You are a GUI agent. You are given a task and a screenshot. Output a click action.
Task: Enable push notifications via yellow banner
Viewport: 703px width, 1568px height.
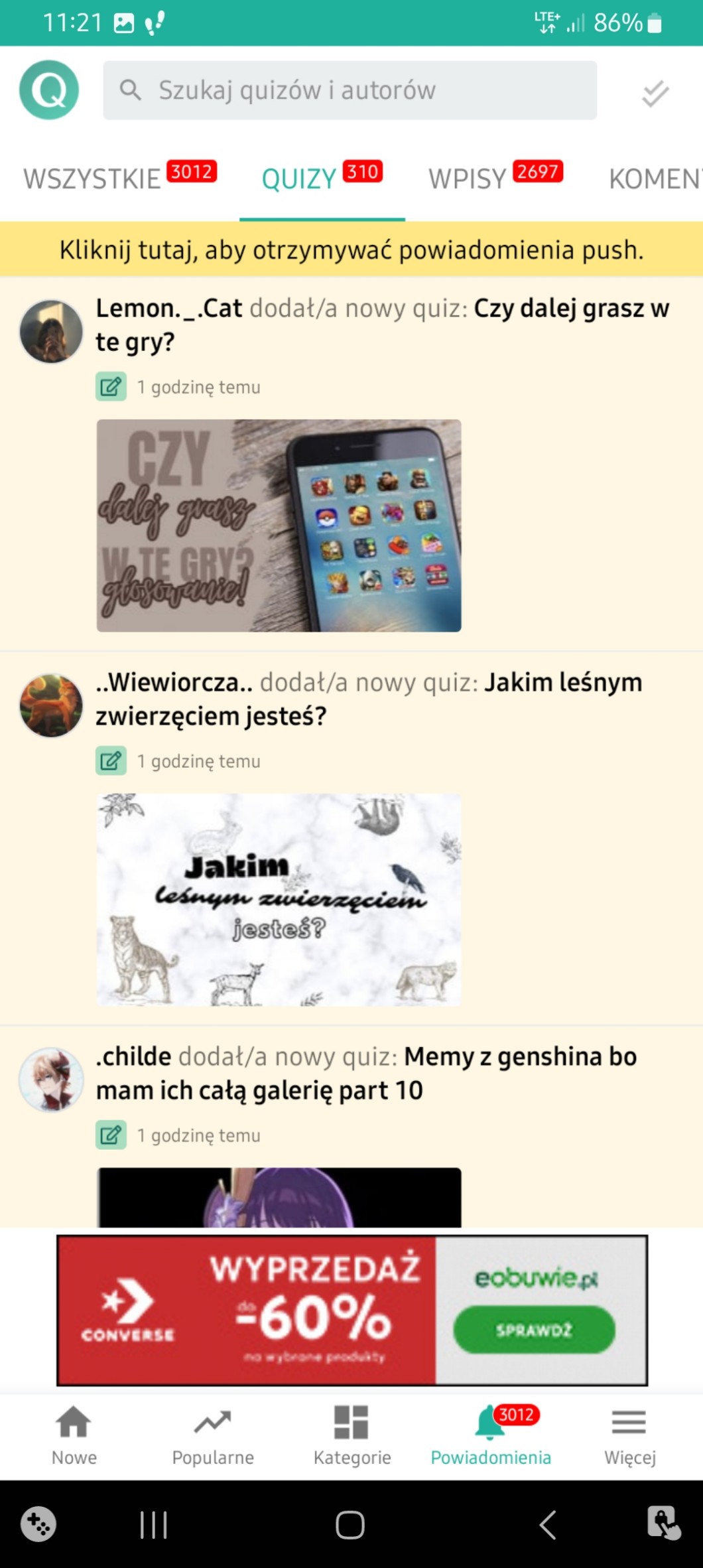pos(351,250)
